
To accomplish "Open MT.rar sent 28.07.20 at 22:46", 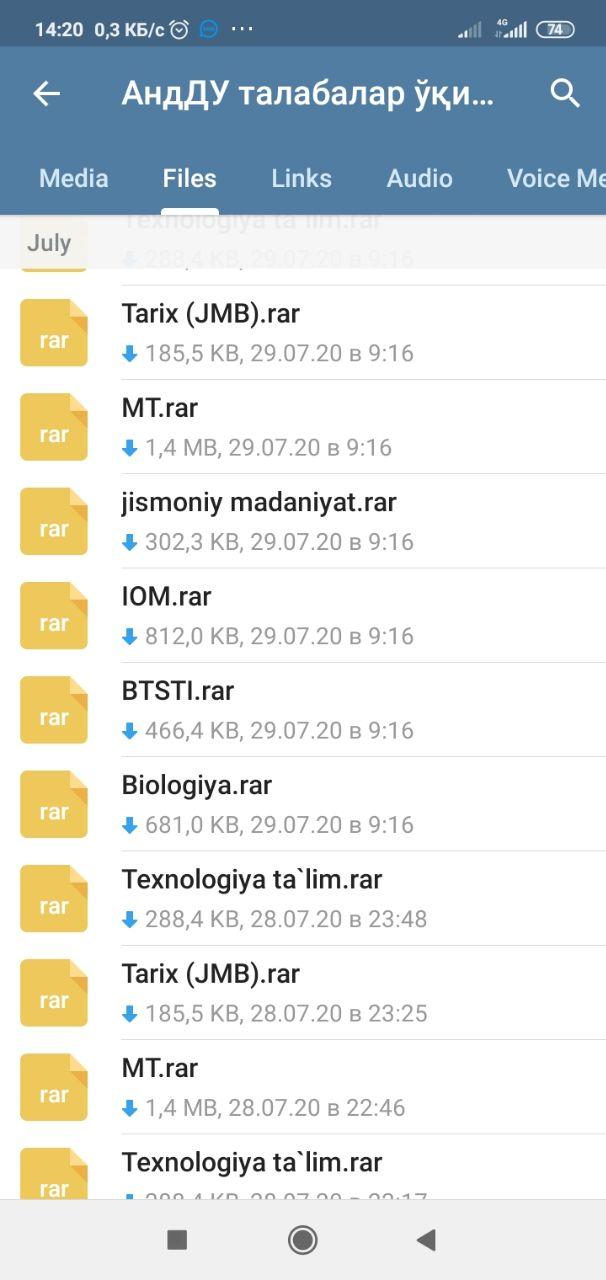I will pyautogui.click(x=303, y=1087).
